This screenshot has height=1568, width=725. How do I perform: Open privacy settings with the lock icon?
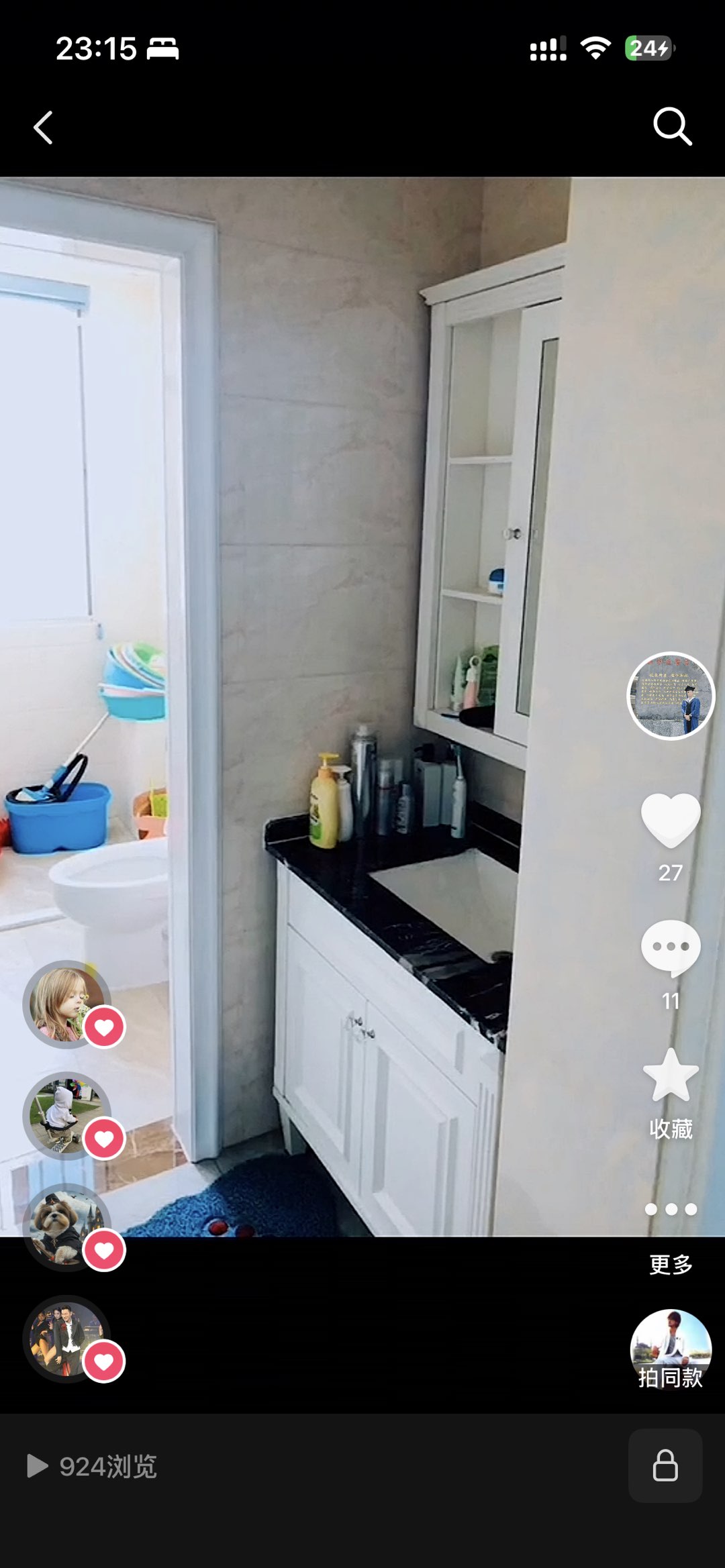point(665,1465)
